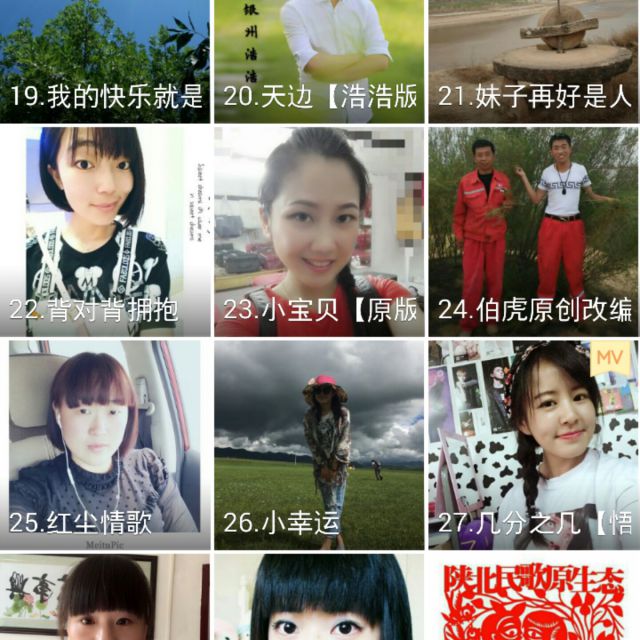The height and width of the screenshot is (640, 640).
Task: Open song 25 红尘情歌
Action: coord(105,444)
